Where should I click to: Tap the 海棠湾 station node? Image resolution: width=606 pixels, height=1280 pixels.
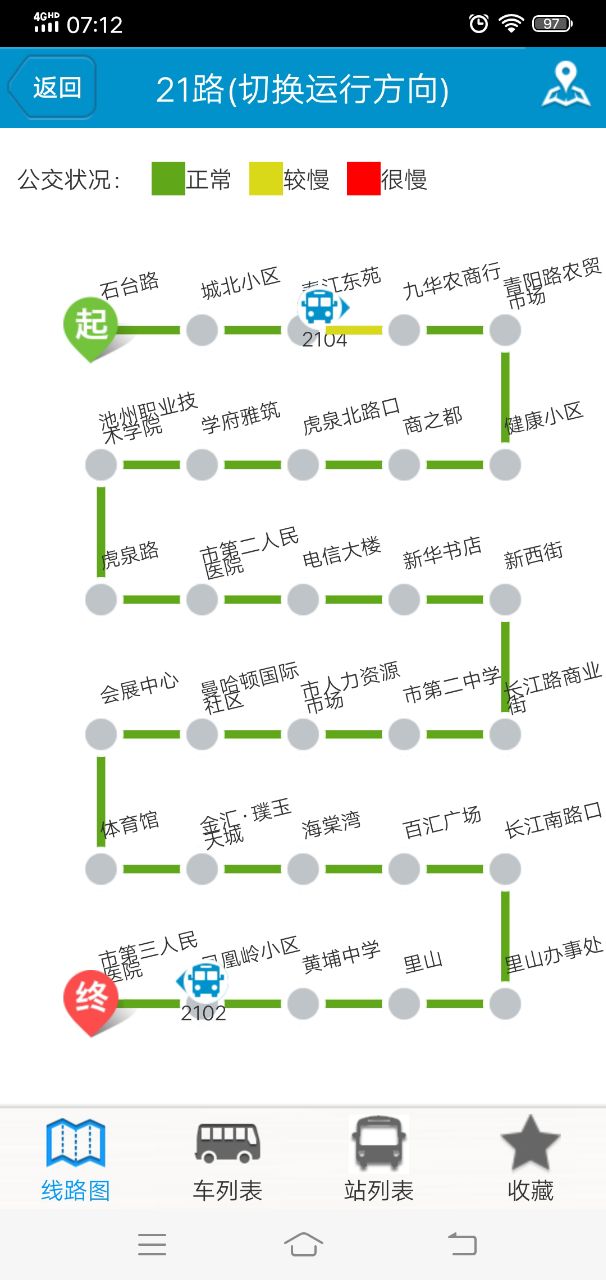click(x=303, y=868)
